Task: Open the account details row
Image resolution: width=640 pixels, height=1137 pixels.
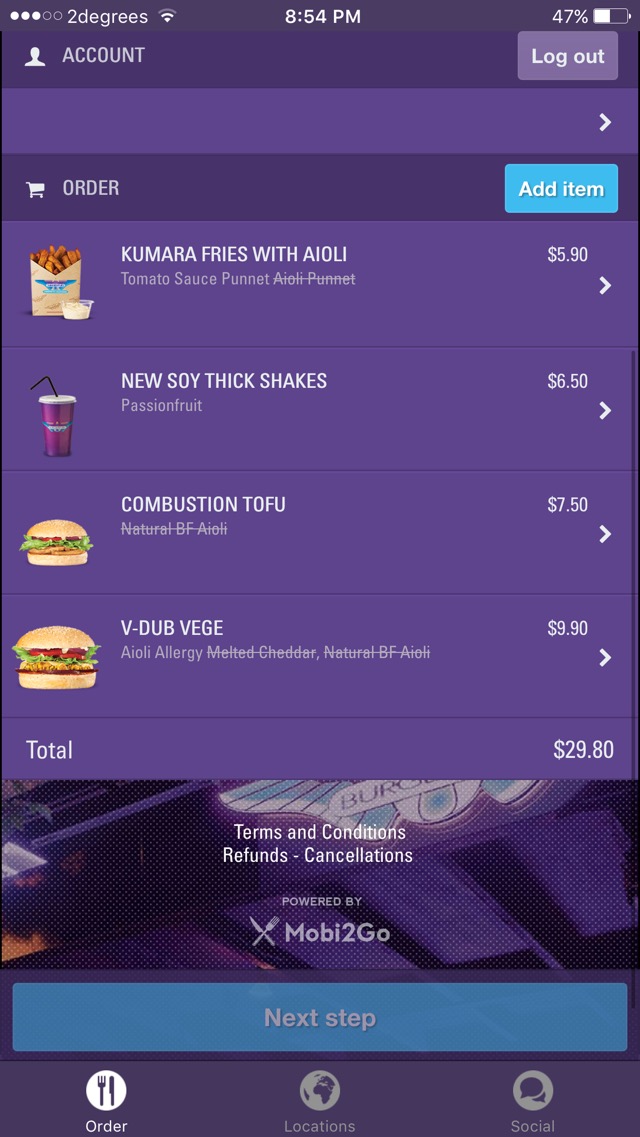Action: [x=320, y=122]
